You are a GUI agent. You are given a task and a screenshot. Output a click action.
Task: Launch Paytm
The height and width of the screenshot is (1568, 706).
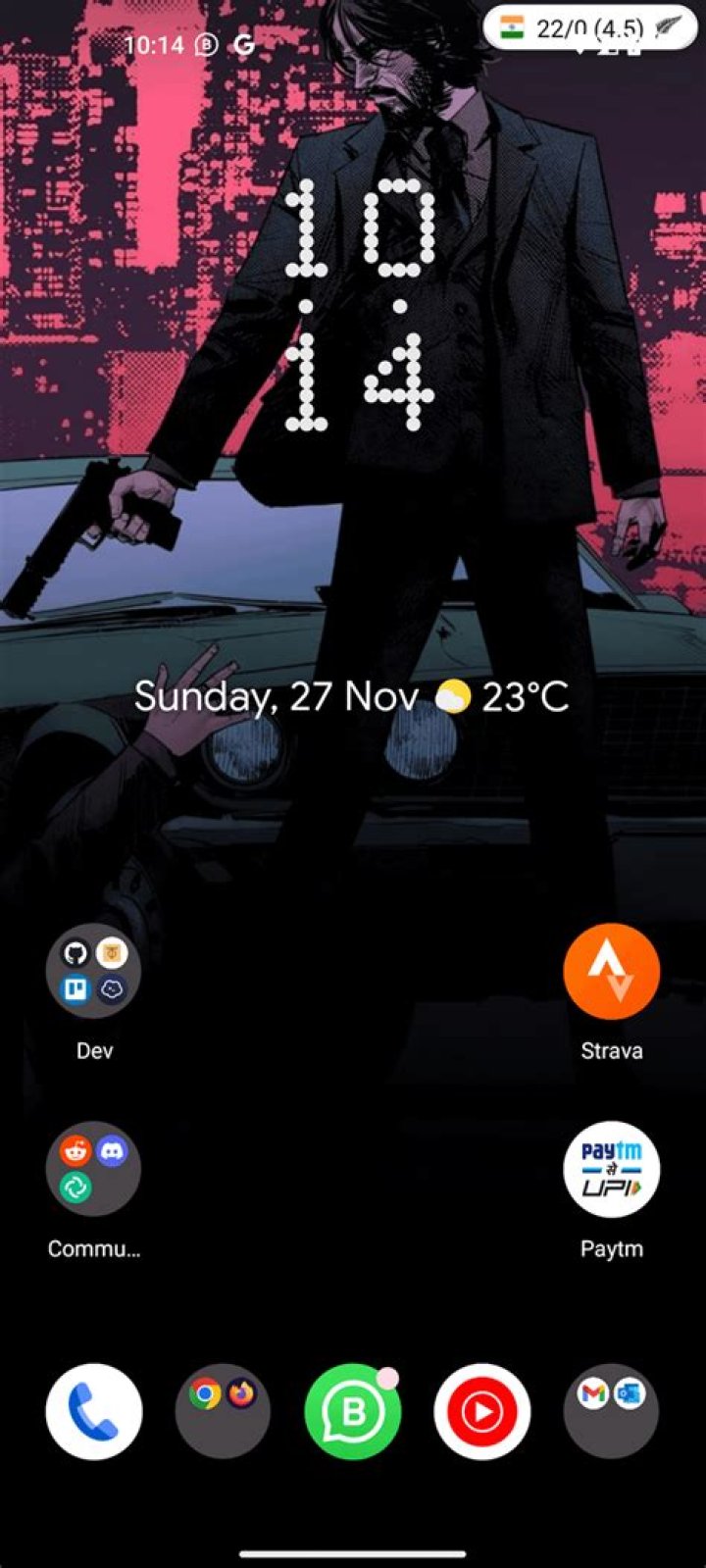(611, 1169)
